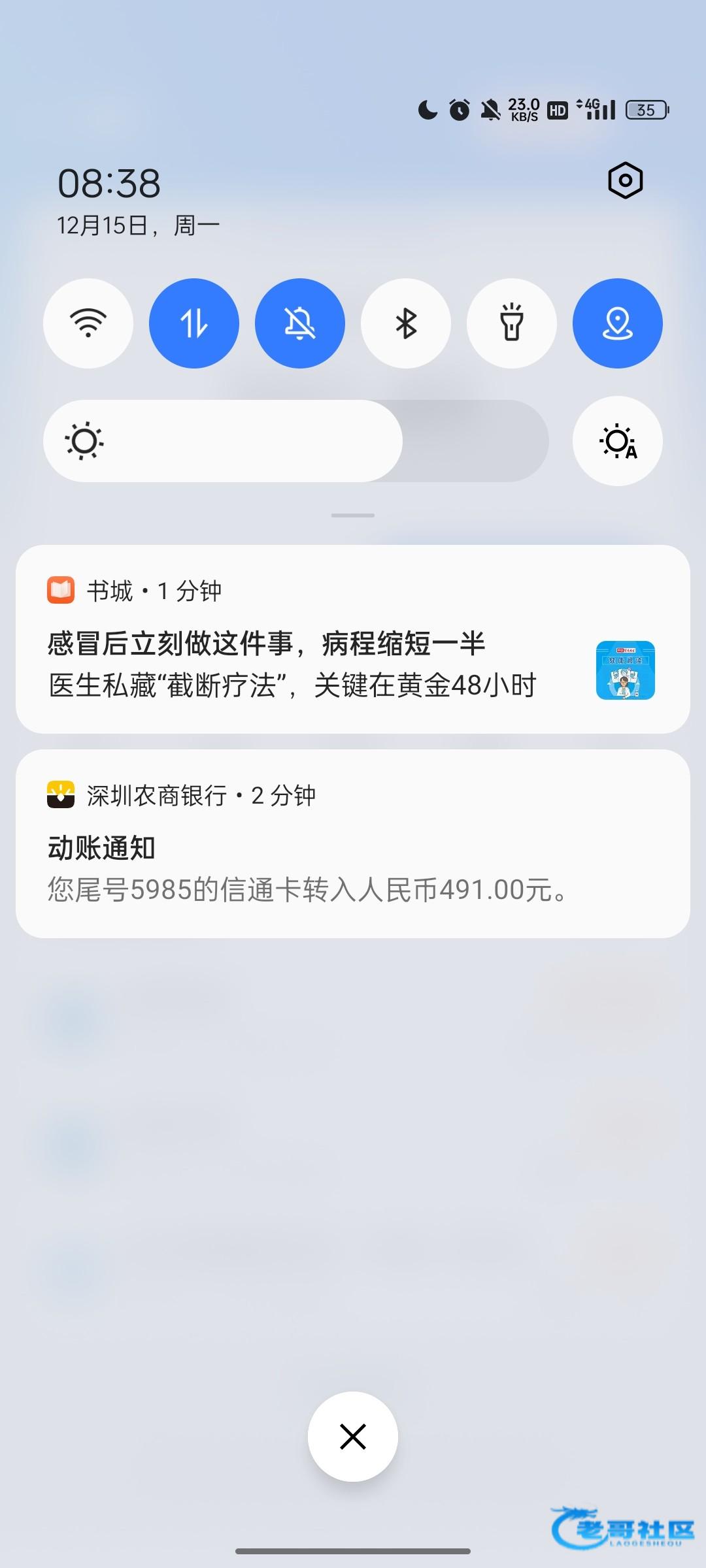Expand quick settings via the handle bar
706x1568 pixels.
click(x=353, y=515)
